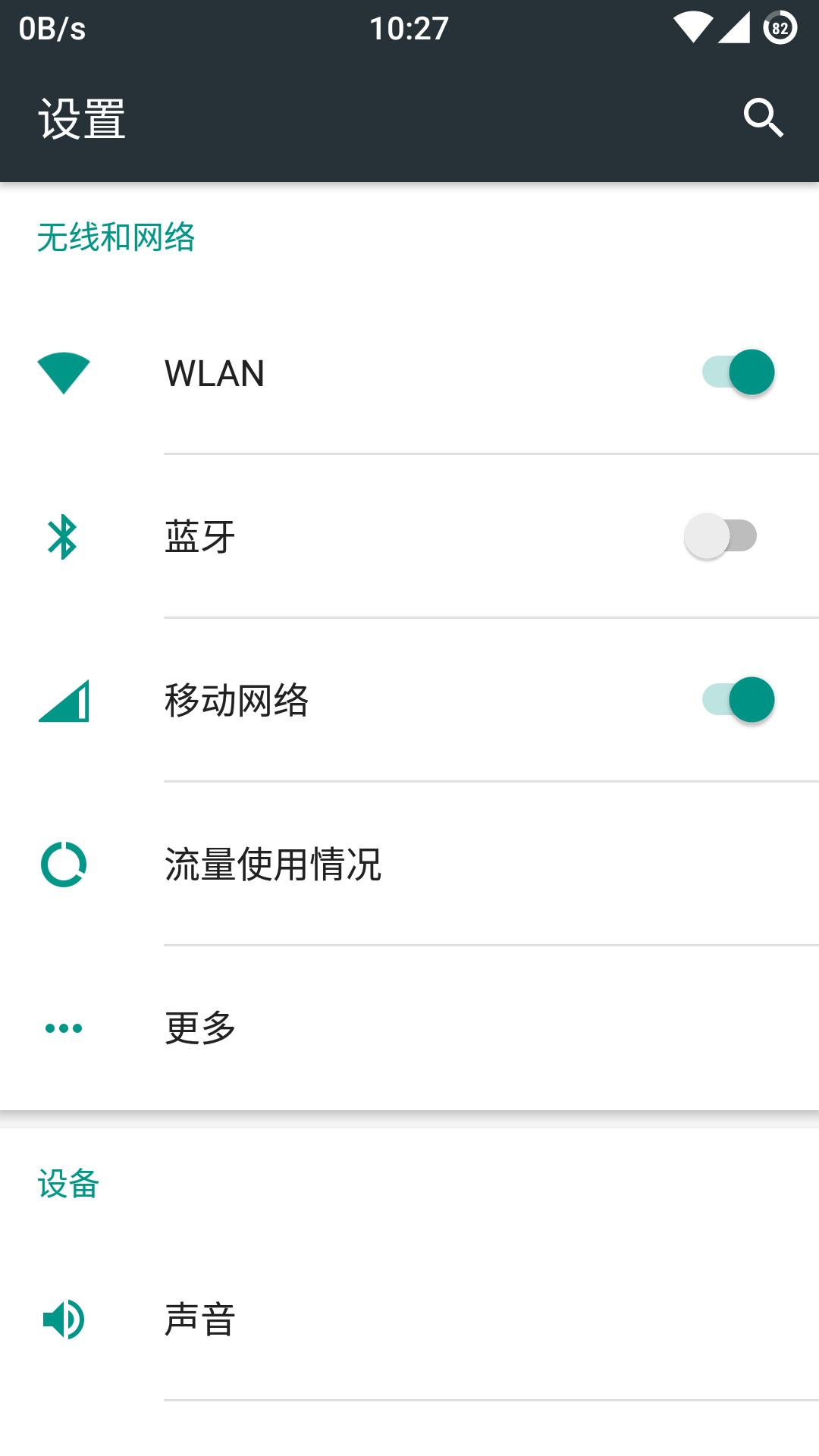Click the battery indicator in status bar
819x1456 pixels.
point(777,27)
